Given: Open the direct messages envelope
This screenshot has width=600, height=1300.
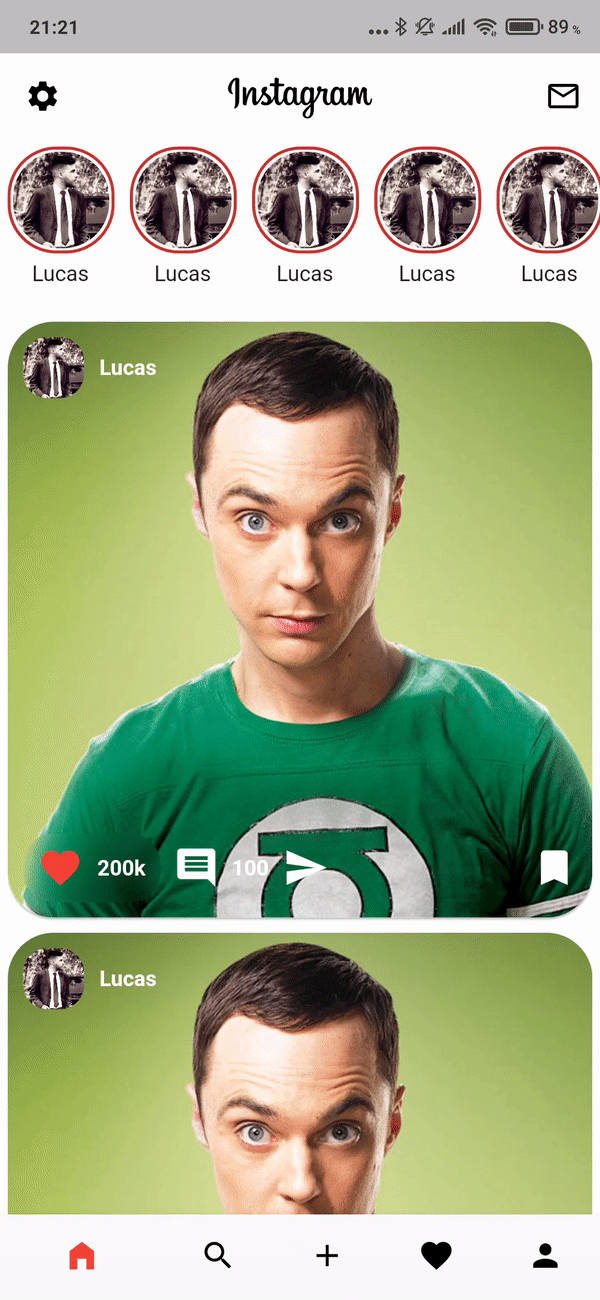Looking at the screenshot, I should pyautogui.click(x=563, y=96).
